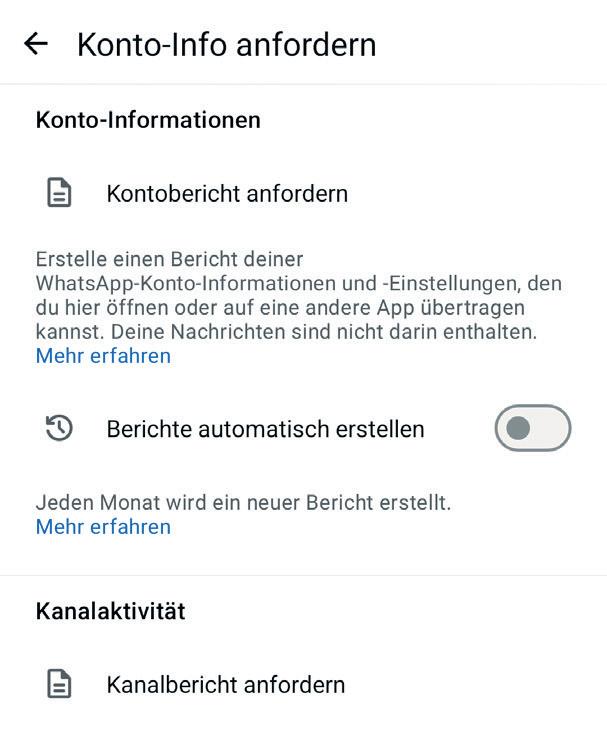Tap Mehr erfahren under the Kontobericht description
This screenshot has width=607, height=737.
click(x=103, y=356)
